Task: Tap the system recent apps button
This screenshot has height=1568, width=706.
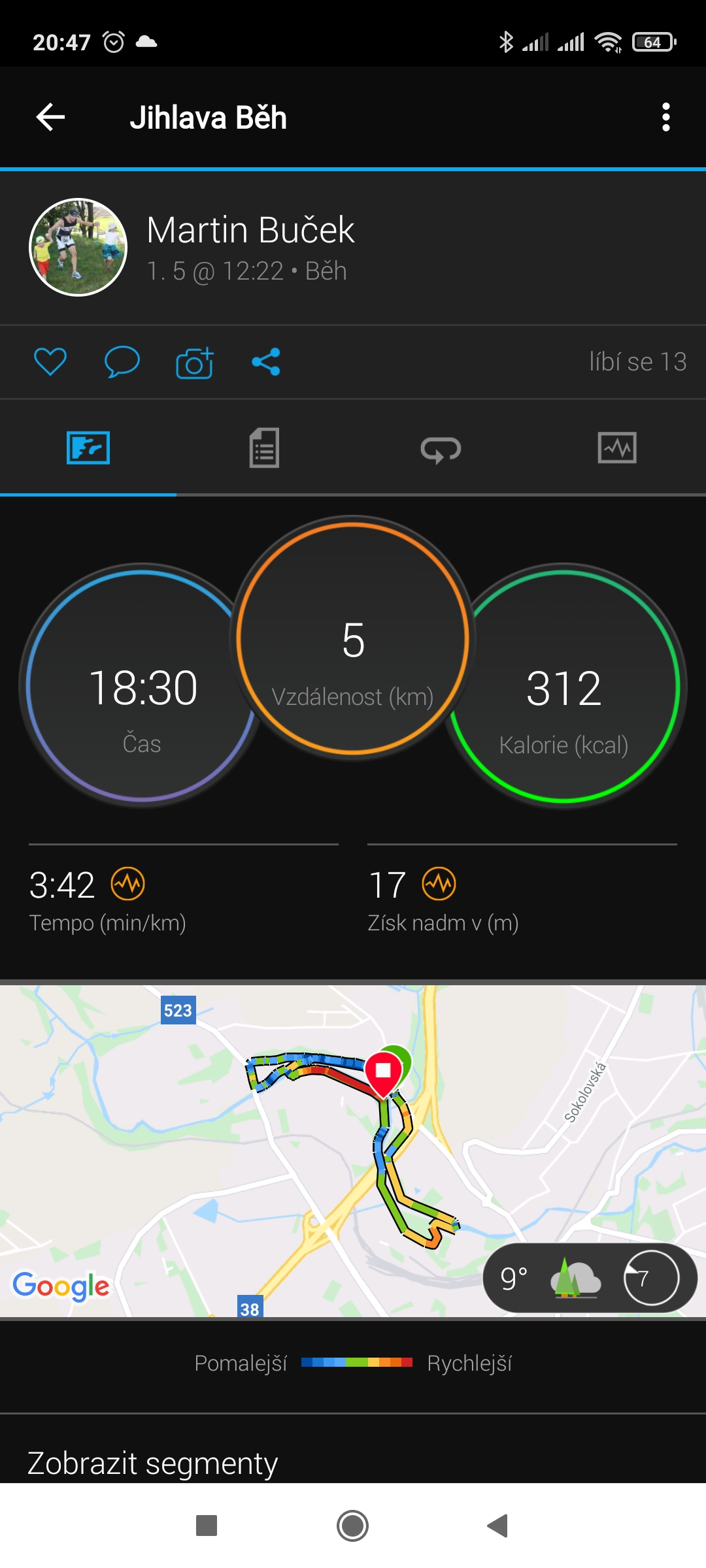Action: coord(207,1526)
